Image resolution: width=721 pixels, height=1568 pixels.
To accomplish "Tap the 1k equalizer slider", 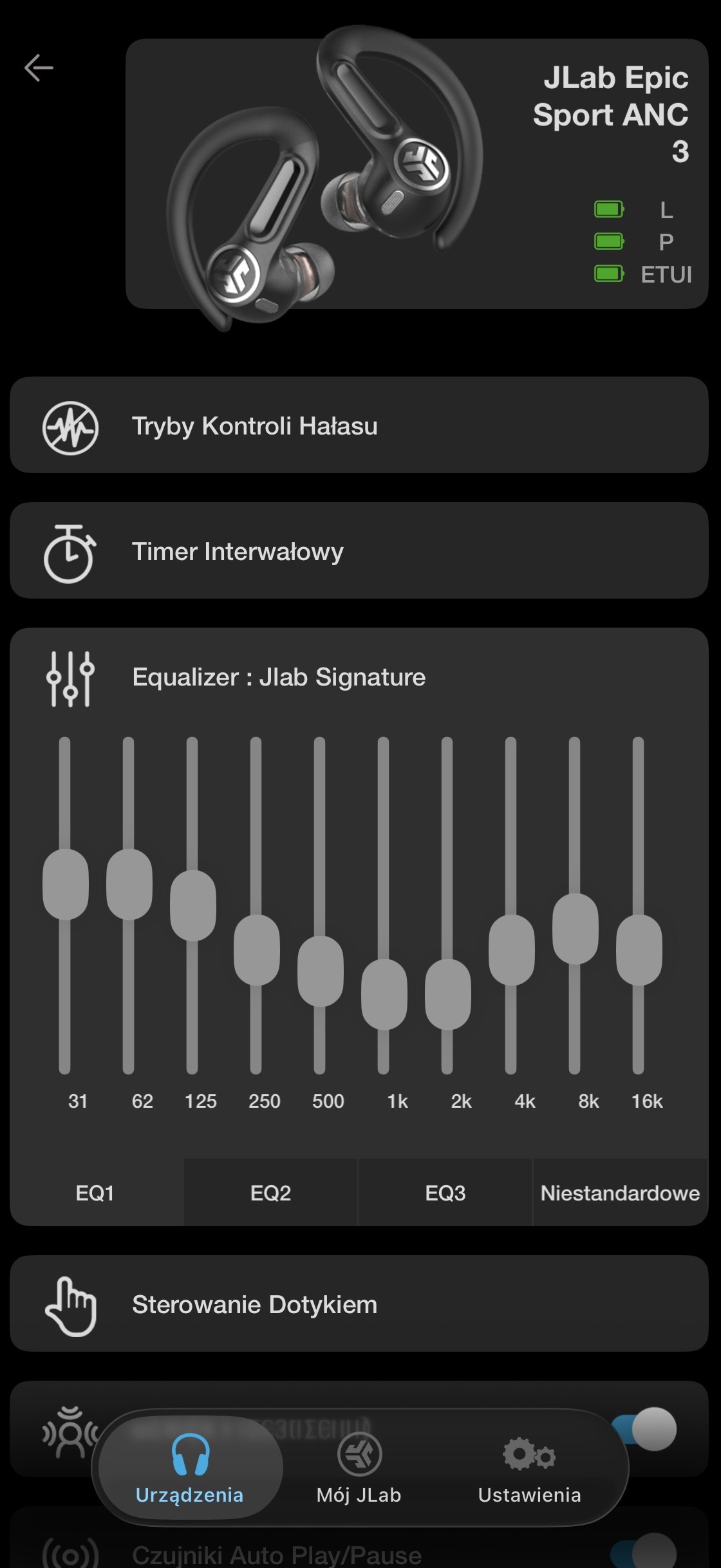I will (x=384, y=994).
